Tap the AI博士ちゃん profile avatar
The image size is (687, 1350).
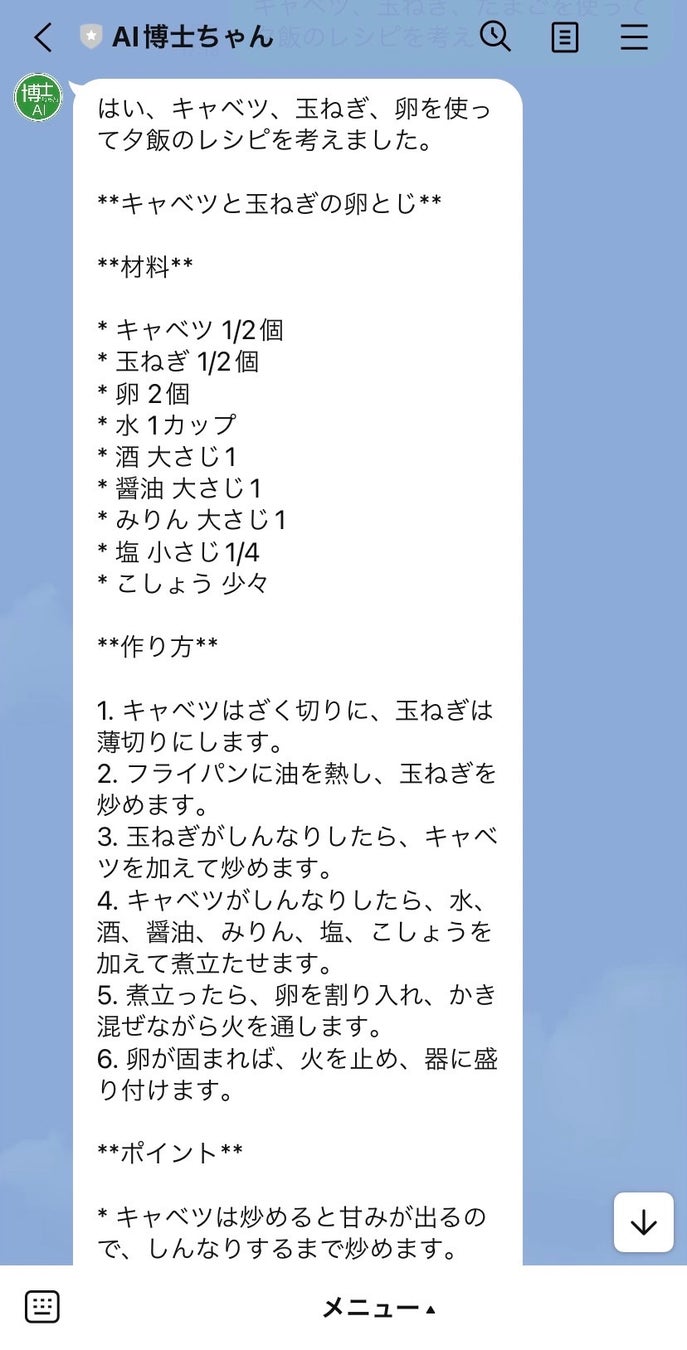click(x=38, y=98)
